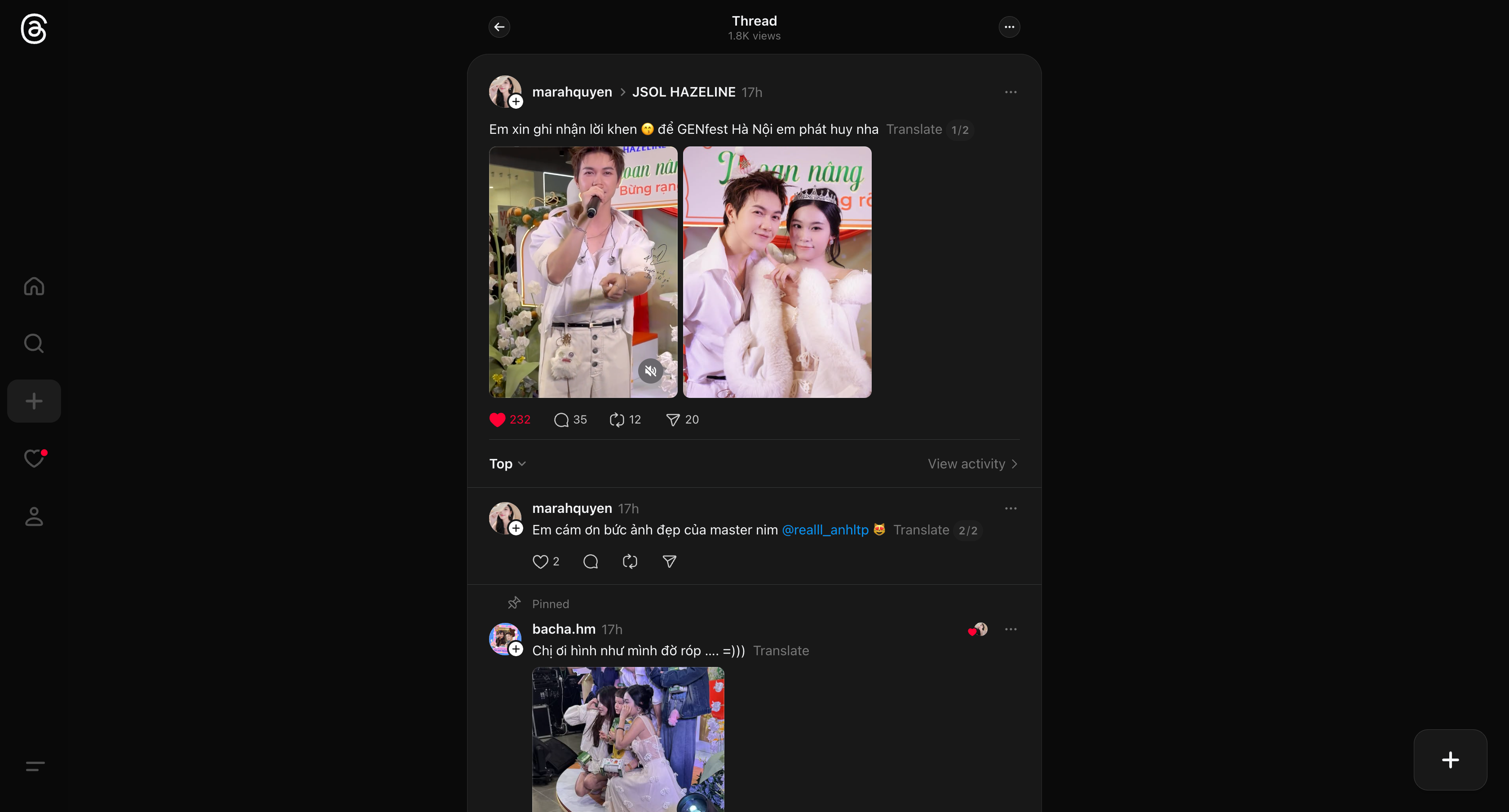Like marahquyen's reply with 2 likes

coord(540,562)
